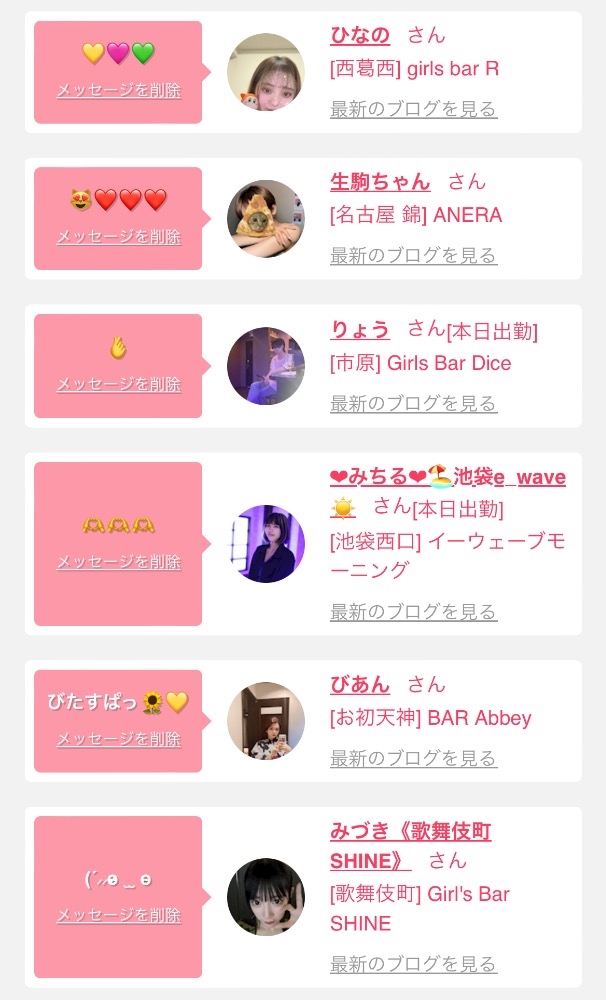The height and width of the screenshot is (1000, 606).
Task: Open りょう's profile link
Action: click(360, 329)
